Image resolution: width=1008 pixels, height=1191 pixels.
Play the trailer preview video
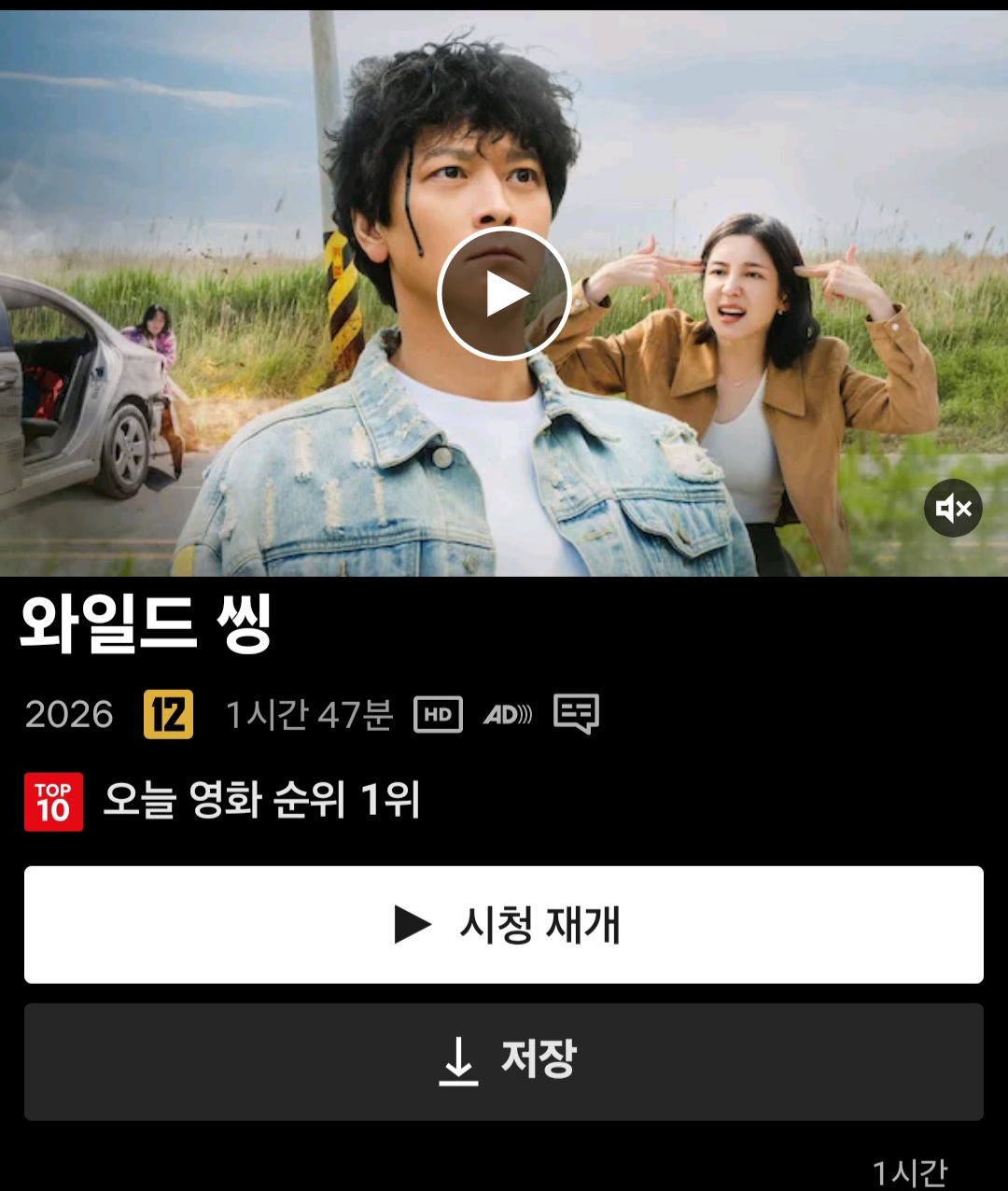(504, 294)
